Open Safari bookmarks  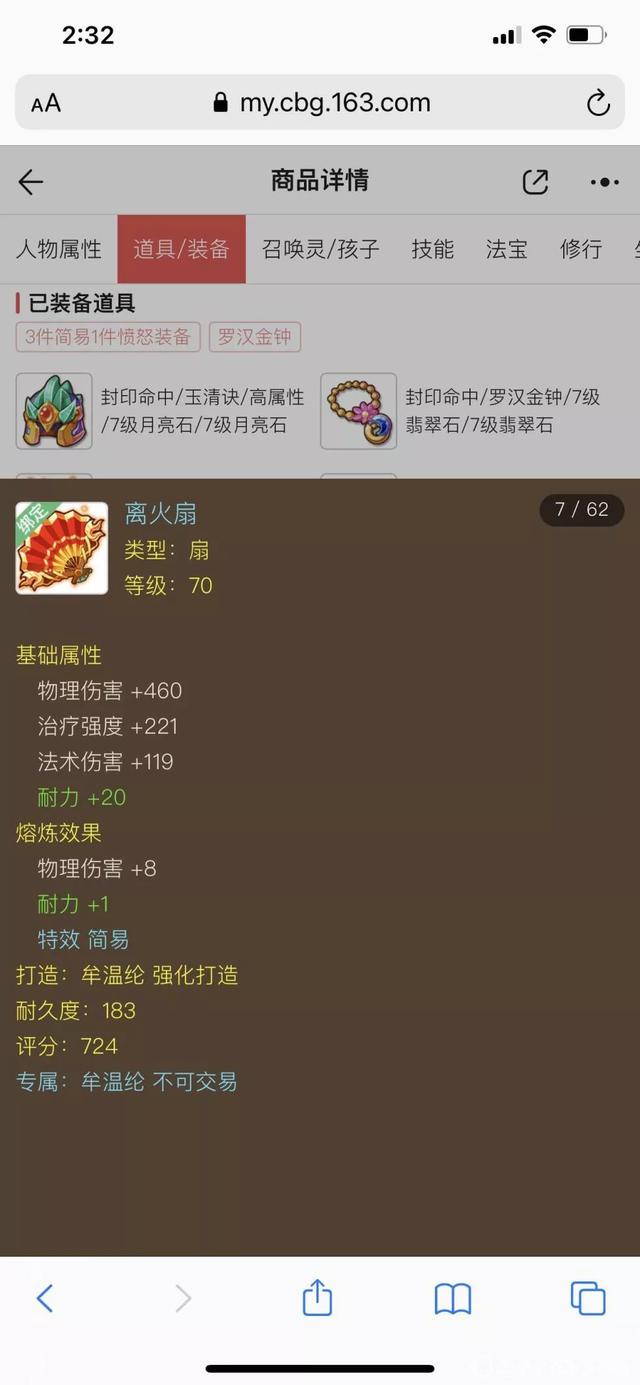[x=453, y=1299]
